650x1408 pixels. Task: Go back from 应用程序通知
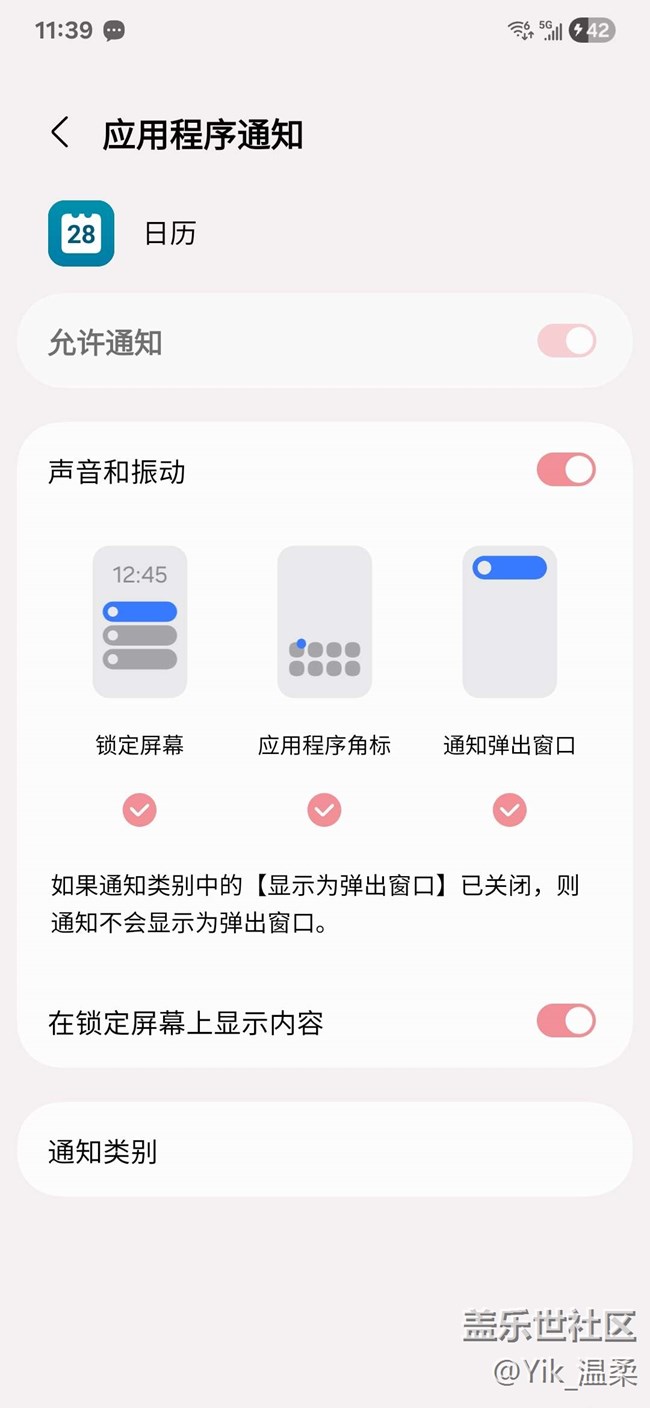60,133
